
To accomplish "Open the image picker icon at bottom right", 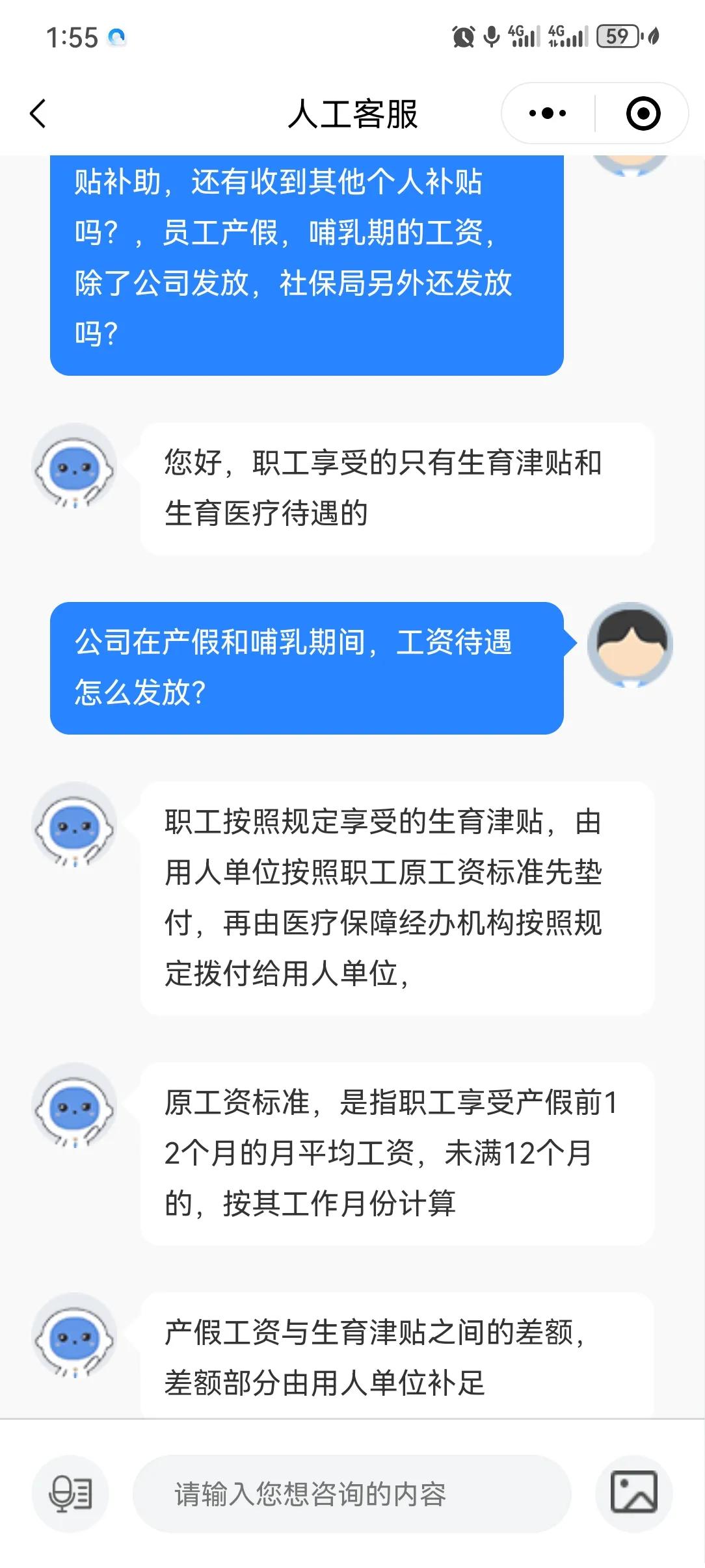I will [634, 1493].
